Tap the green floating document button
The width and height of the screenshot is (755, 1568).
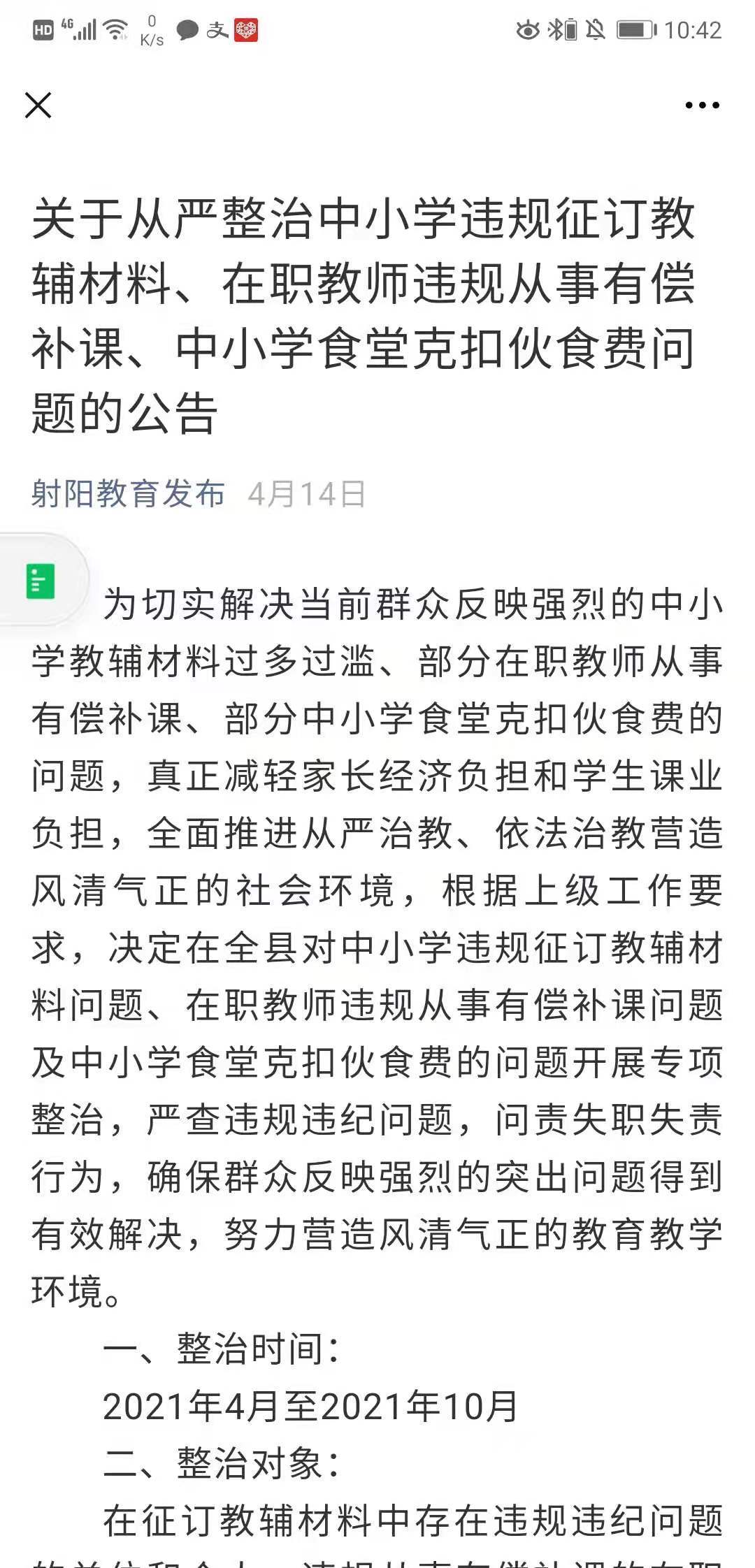point(41,580)
